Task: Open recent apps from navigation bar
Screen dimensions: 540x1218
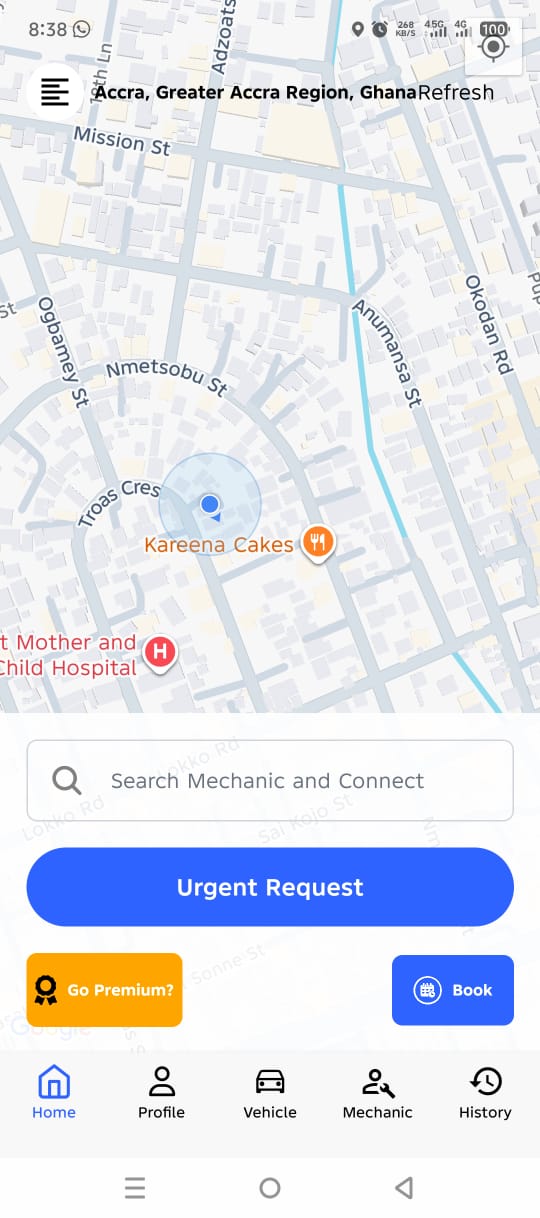Action: pos(135,1187)
